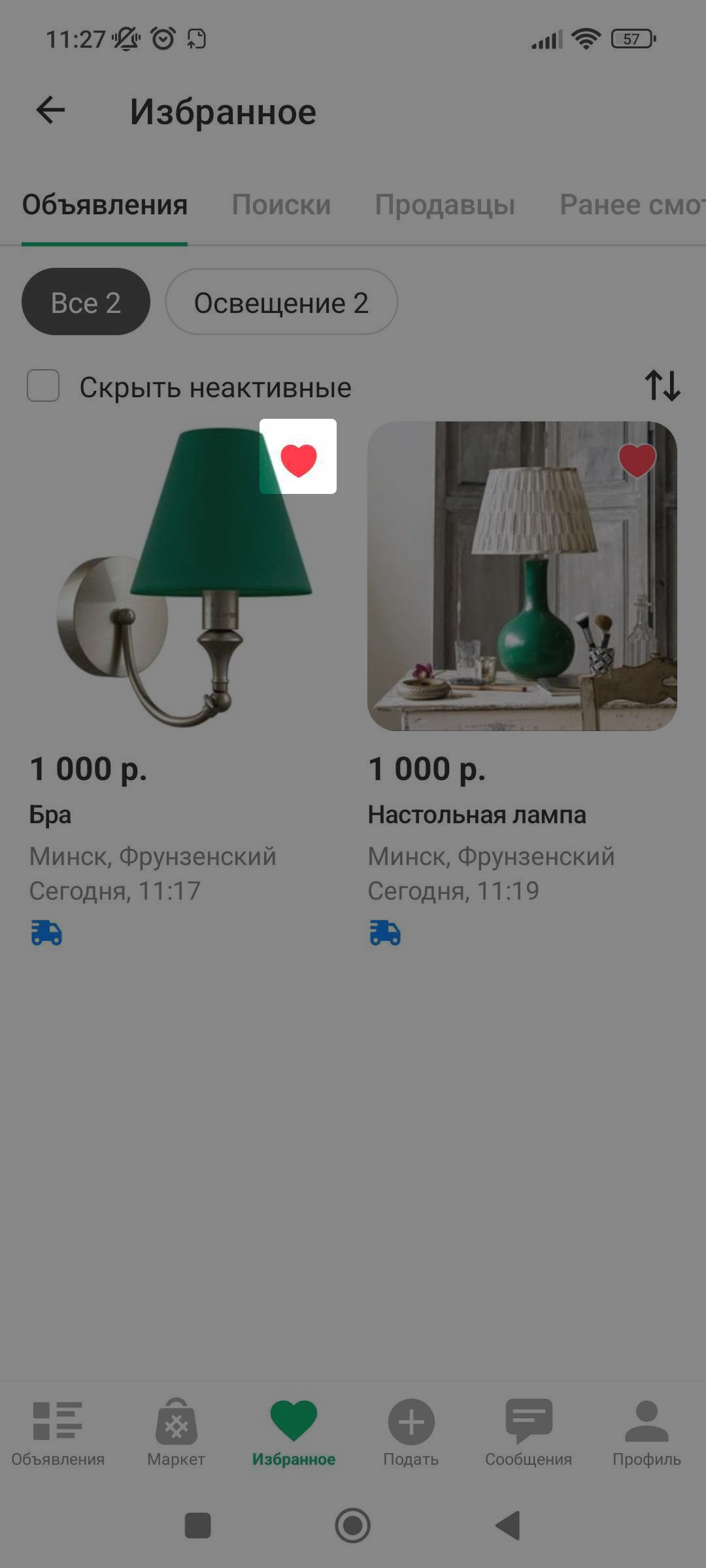Check the Скрыть неактивные box
Viewport: 706px width, 1568px height.
pyautogui.click(x=43, y=386)
